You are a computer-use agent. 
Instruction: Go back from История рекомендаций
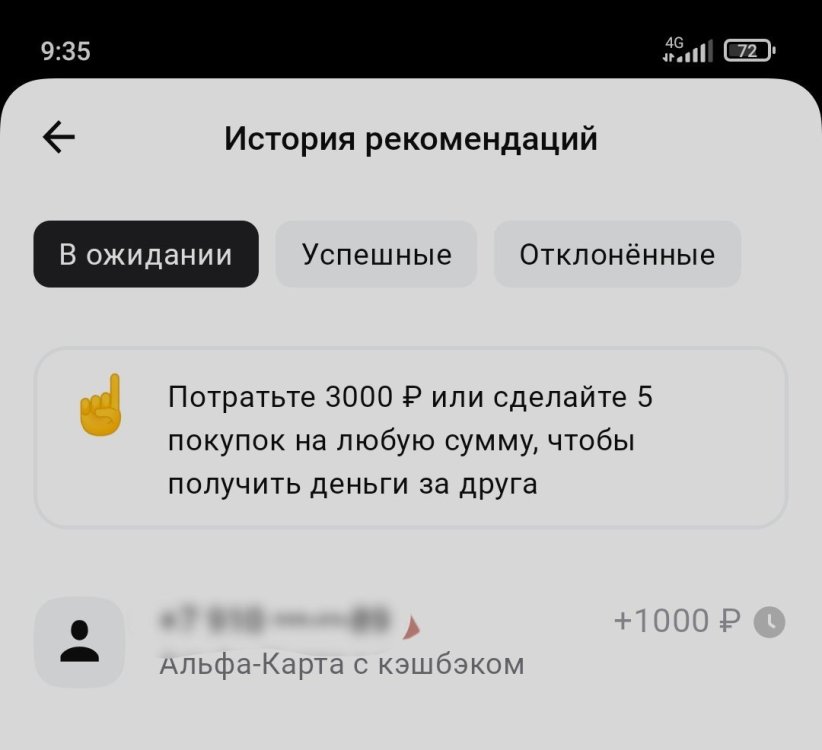click(x=59, y=138)
